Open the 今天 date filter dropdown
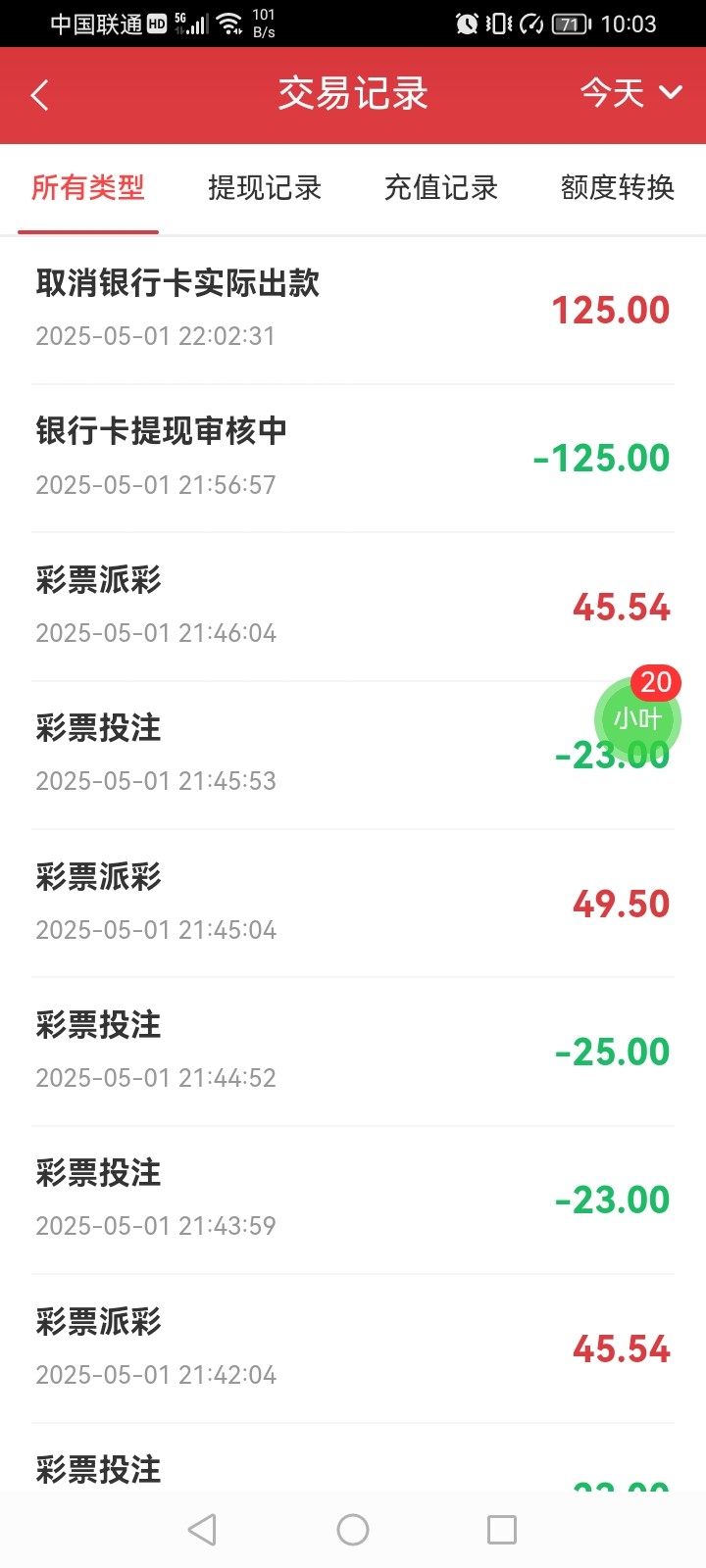 click(x=630, y=94)
